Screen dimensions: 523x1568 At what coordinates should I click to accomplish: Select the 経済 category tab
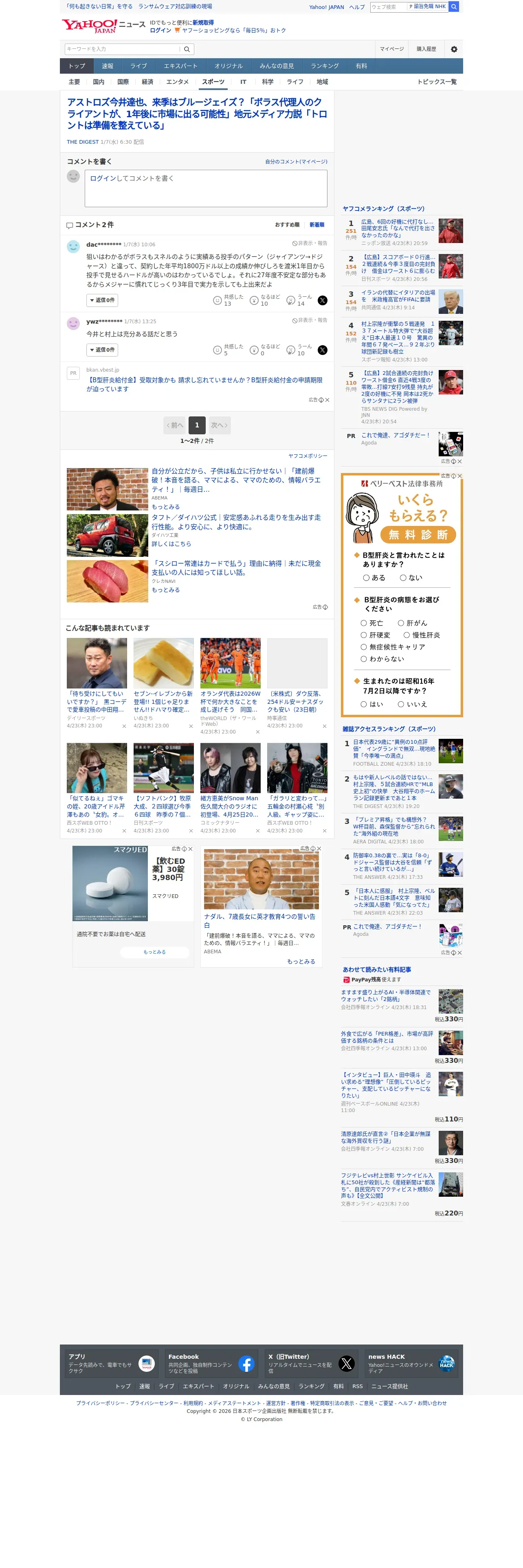[147, 81]
